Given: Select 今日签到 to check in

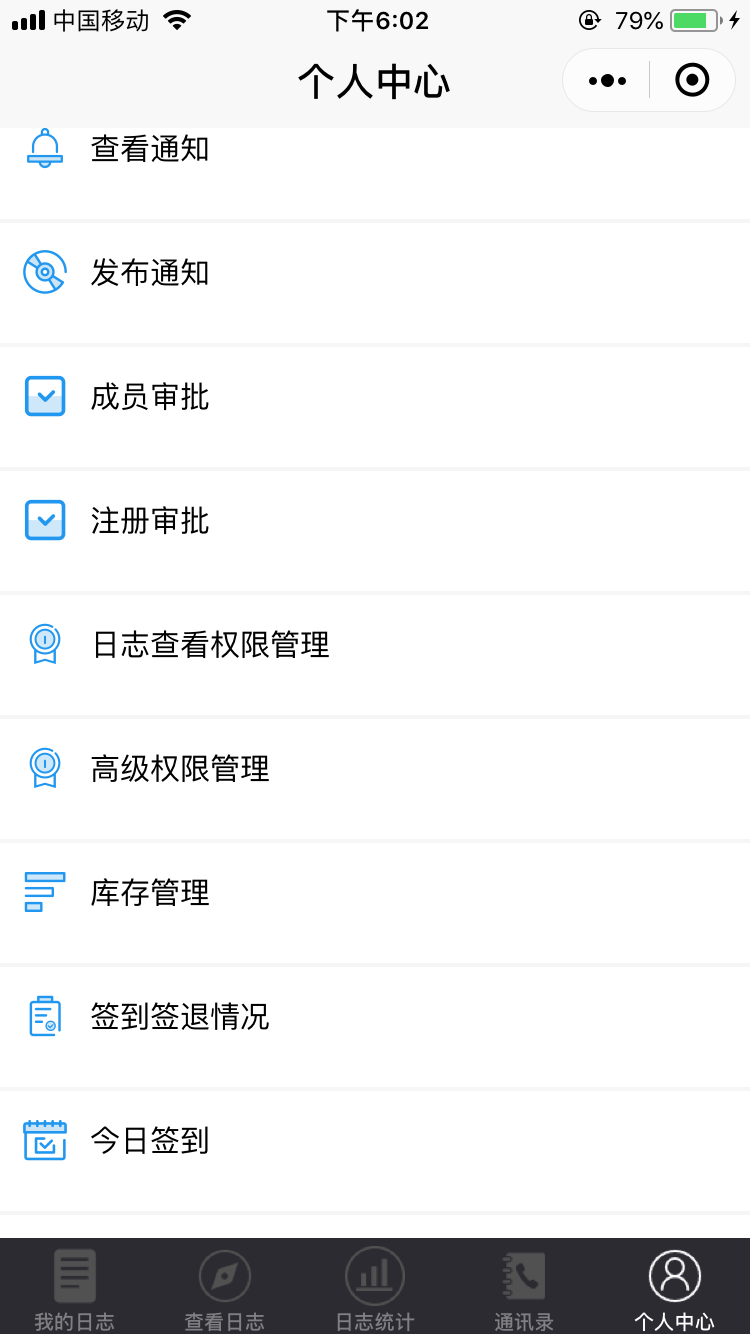Looking at the screenshot, I should 375,1151.
